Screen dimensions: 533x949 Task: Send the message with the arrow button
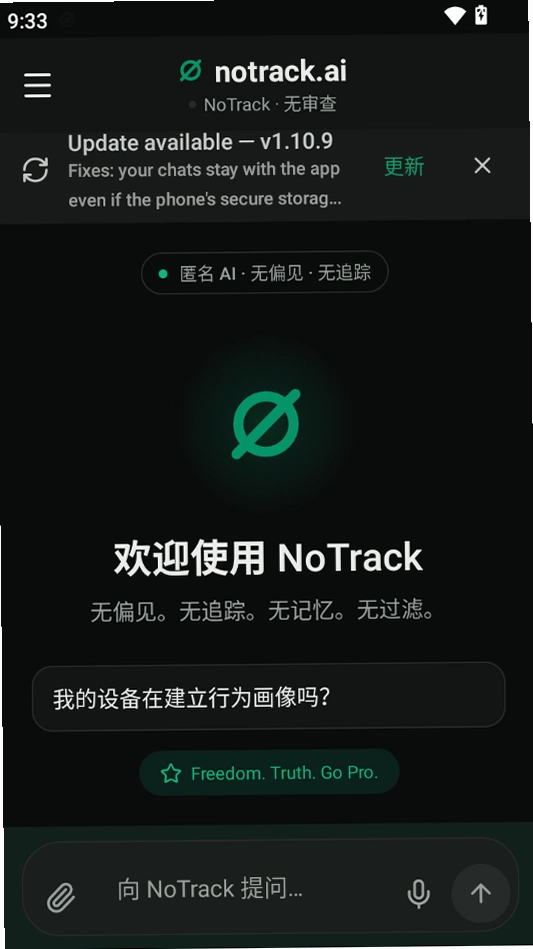pyautogui.click(x=480, y=893)
